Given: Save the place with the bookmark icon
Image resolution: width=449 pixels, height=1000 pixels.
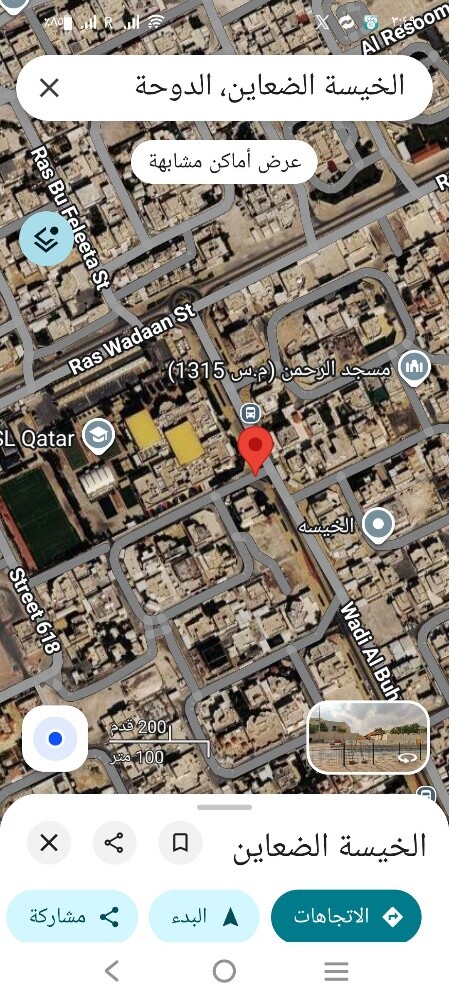Looking at the screenshot, I should pyautogui.click(x=180, y=843).
